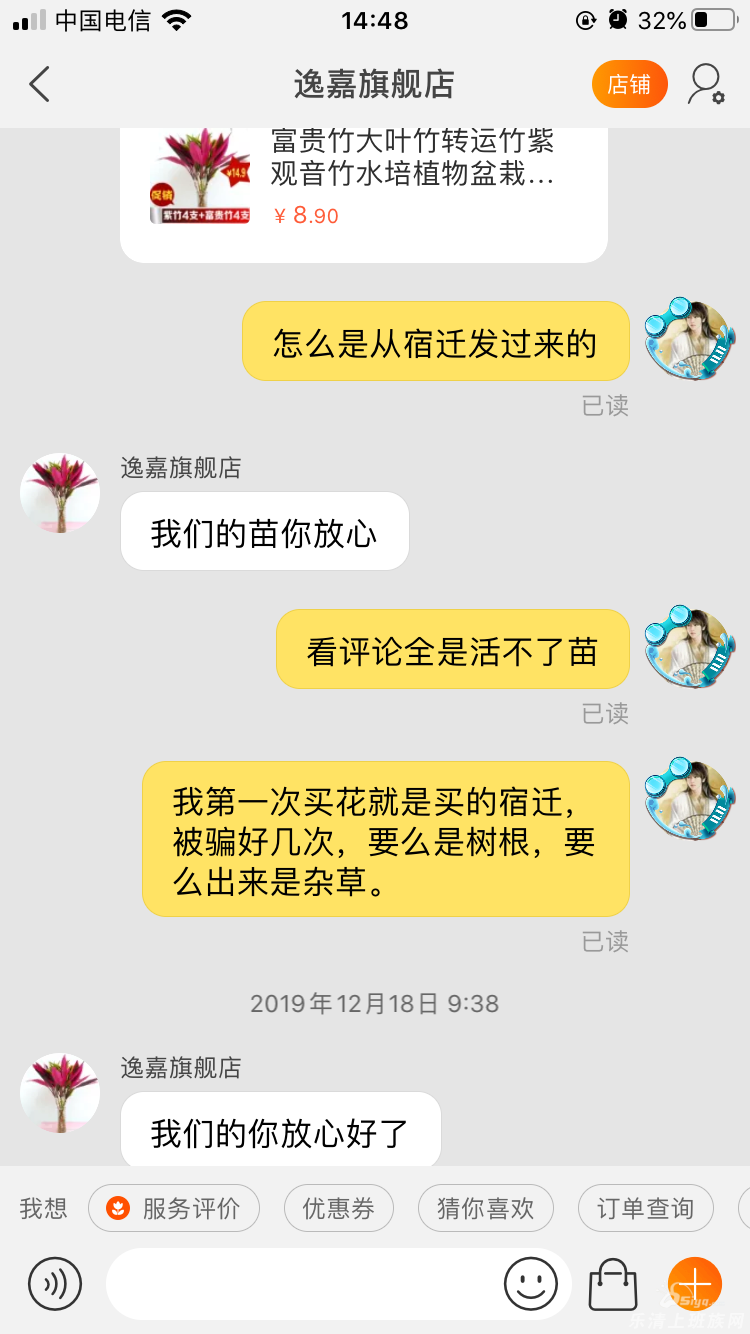Go back using the top-left arrow
This screenshot has height=1334, width=750.
click(39, 85)
